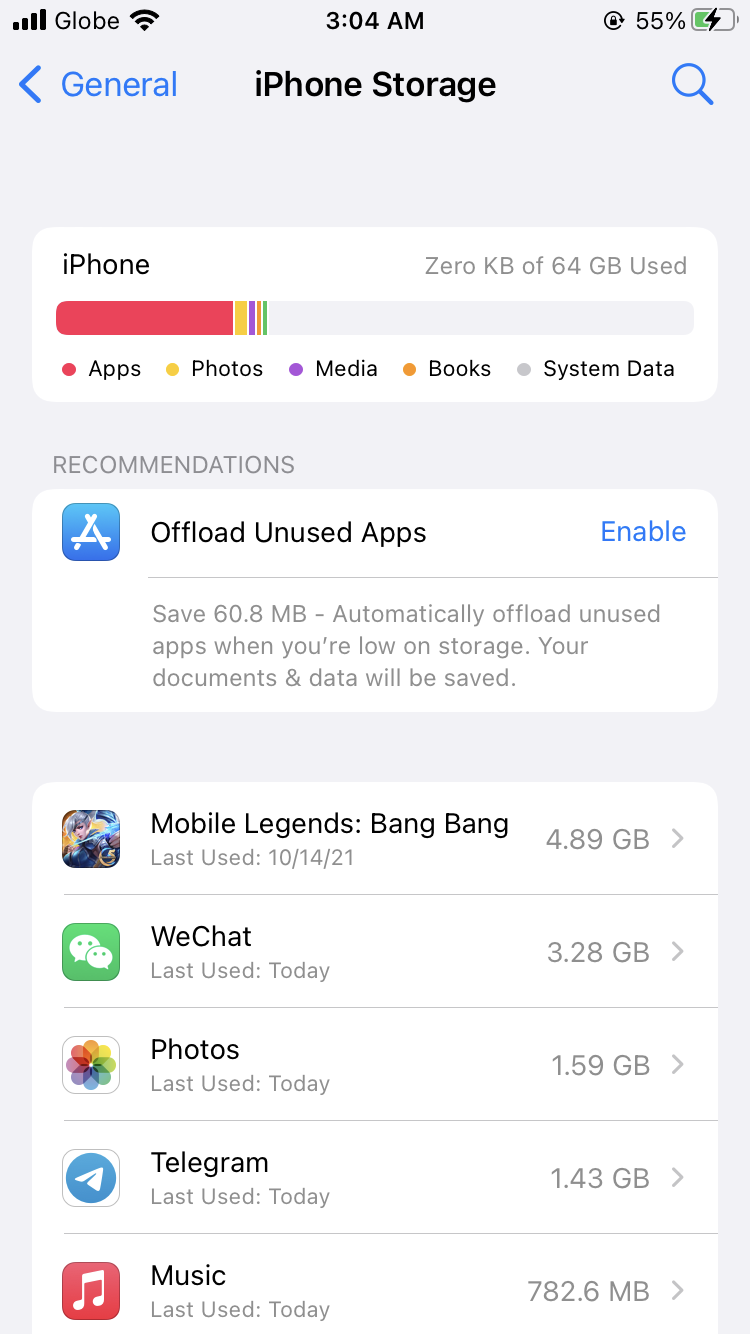
Task: Select the Telegram storage row
Action: 375,1178
